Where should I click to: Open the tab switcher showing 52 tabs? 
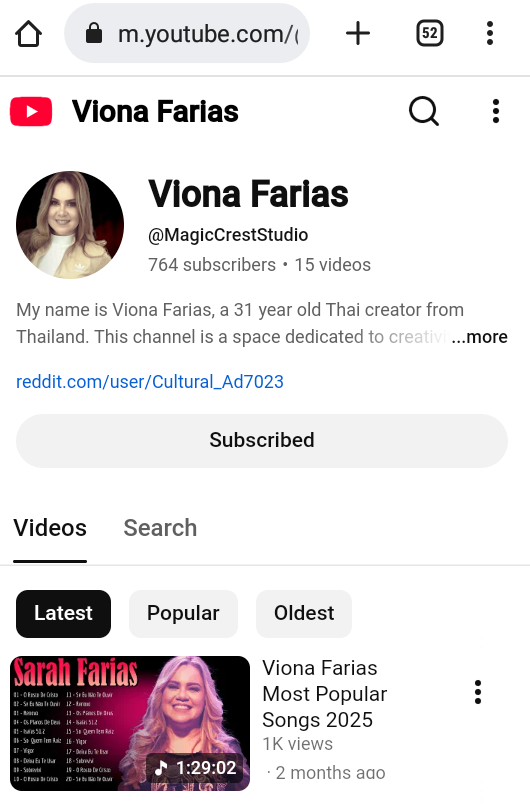coord(430,34)
